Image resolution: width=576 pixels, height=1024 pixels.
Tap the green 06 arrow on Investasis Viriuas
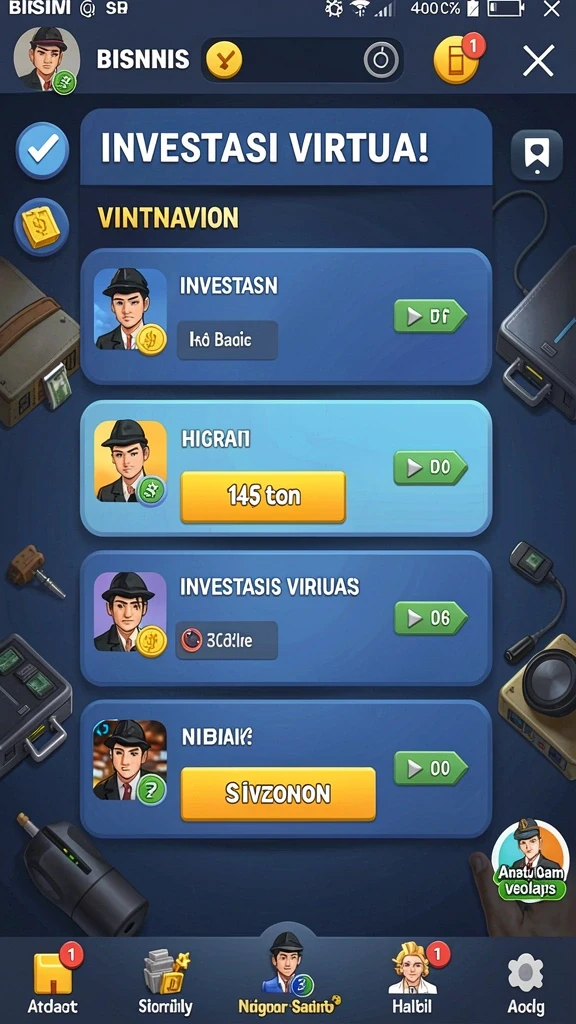430,618
